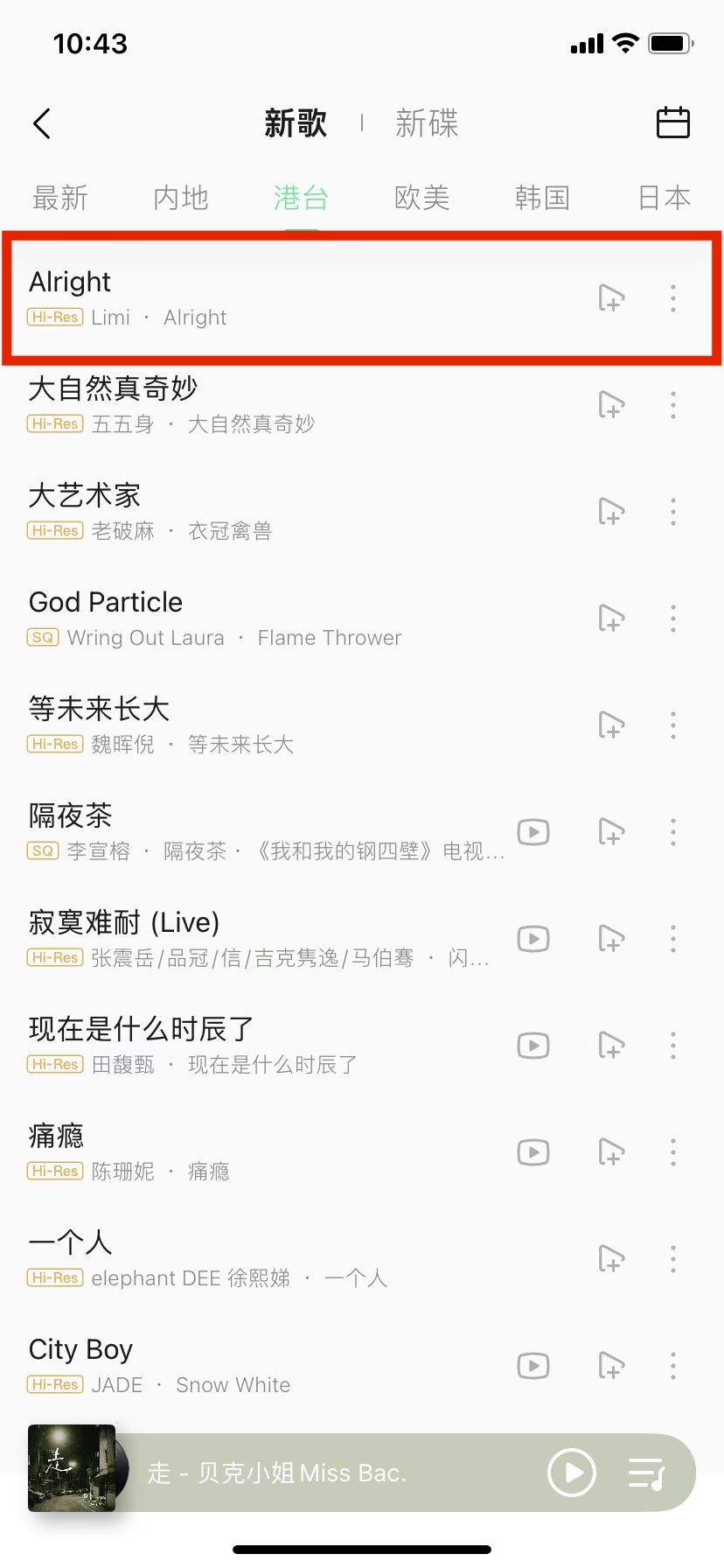724x1568 pixels.
Task: Open more options for 大自然真奇妙
Action: [x=673, y=405]
